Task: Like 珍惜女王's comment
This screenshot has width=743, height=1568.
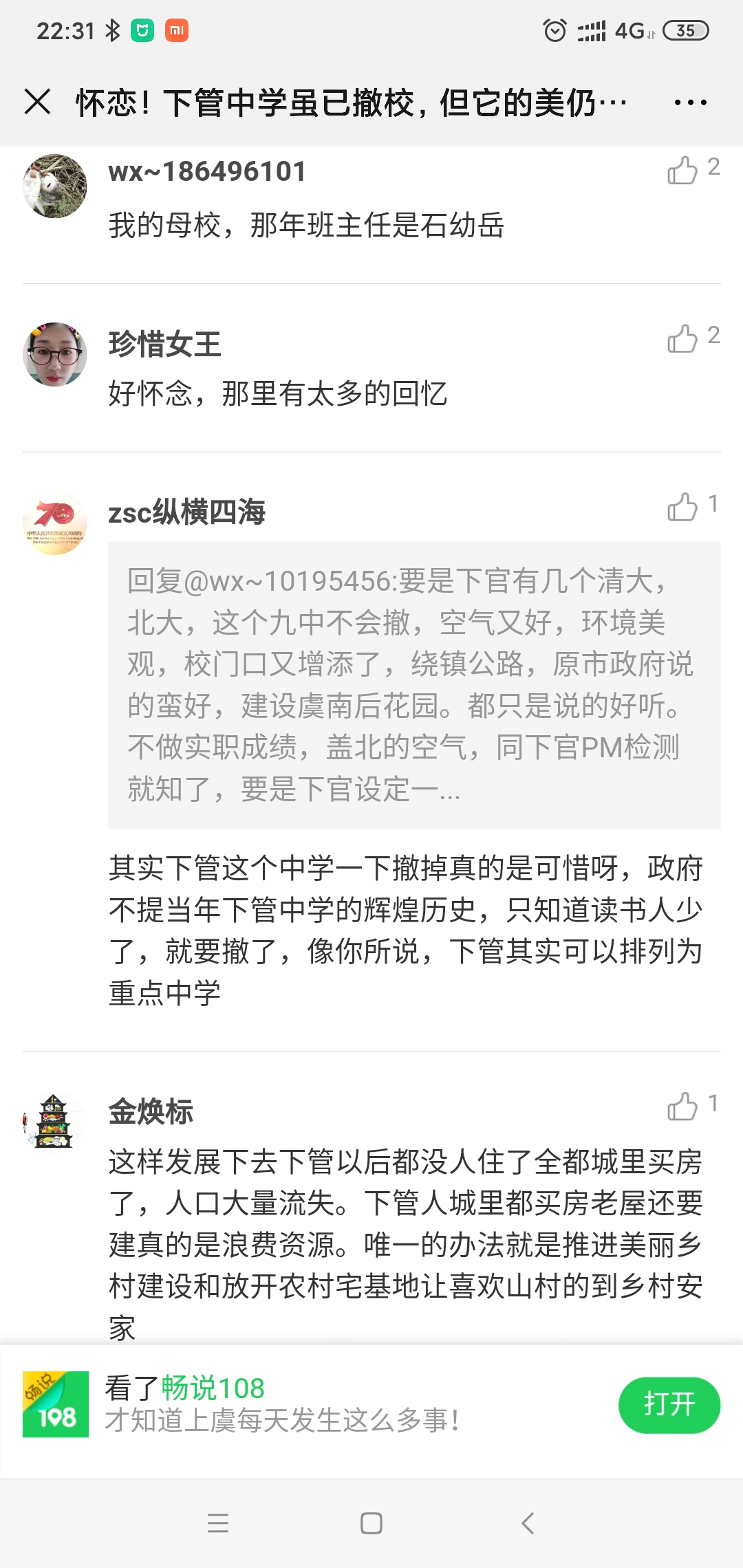Action: pos(682,338)
